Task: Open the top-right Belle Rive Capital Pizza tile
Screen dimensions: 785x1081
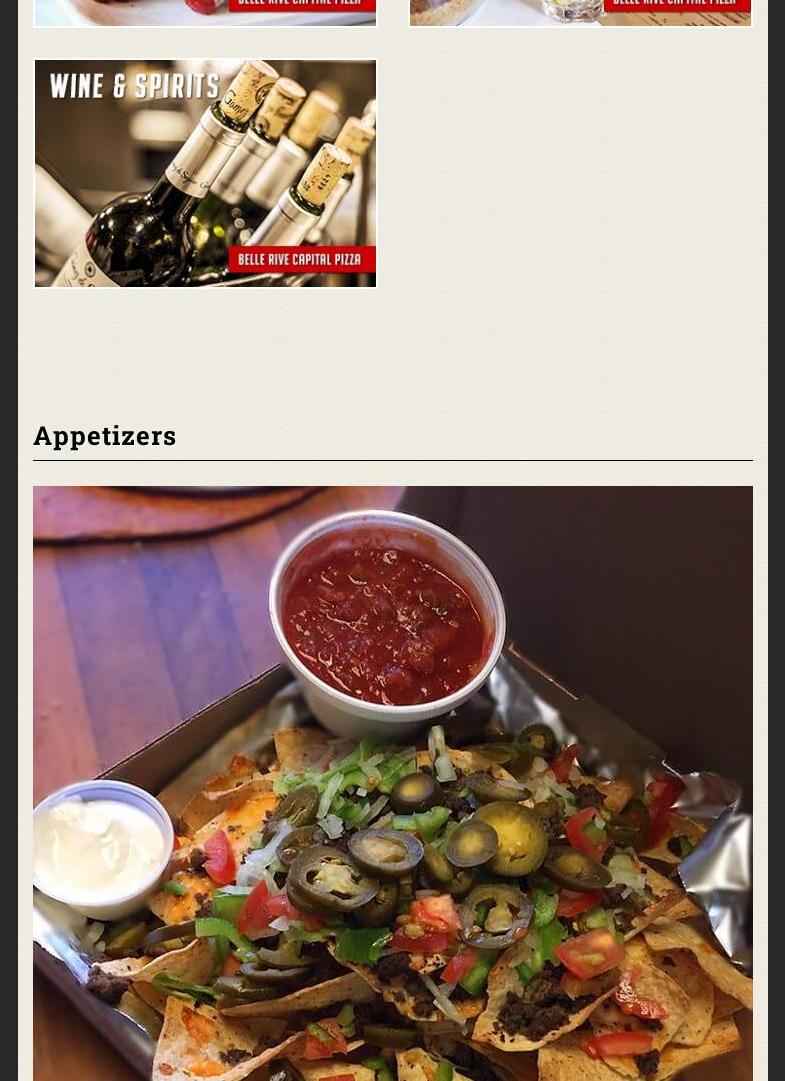Action: [x=580, y=12]
